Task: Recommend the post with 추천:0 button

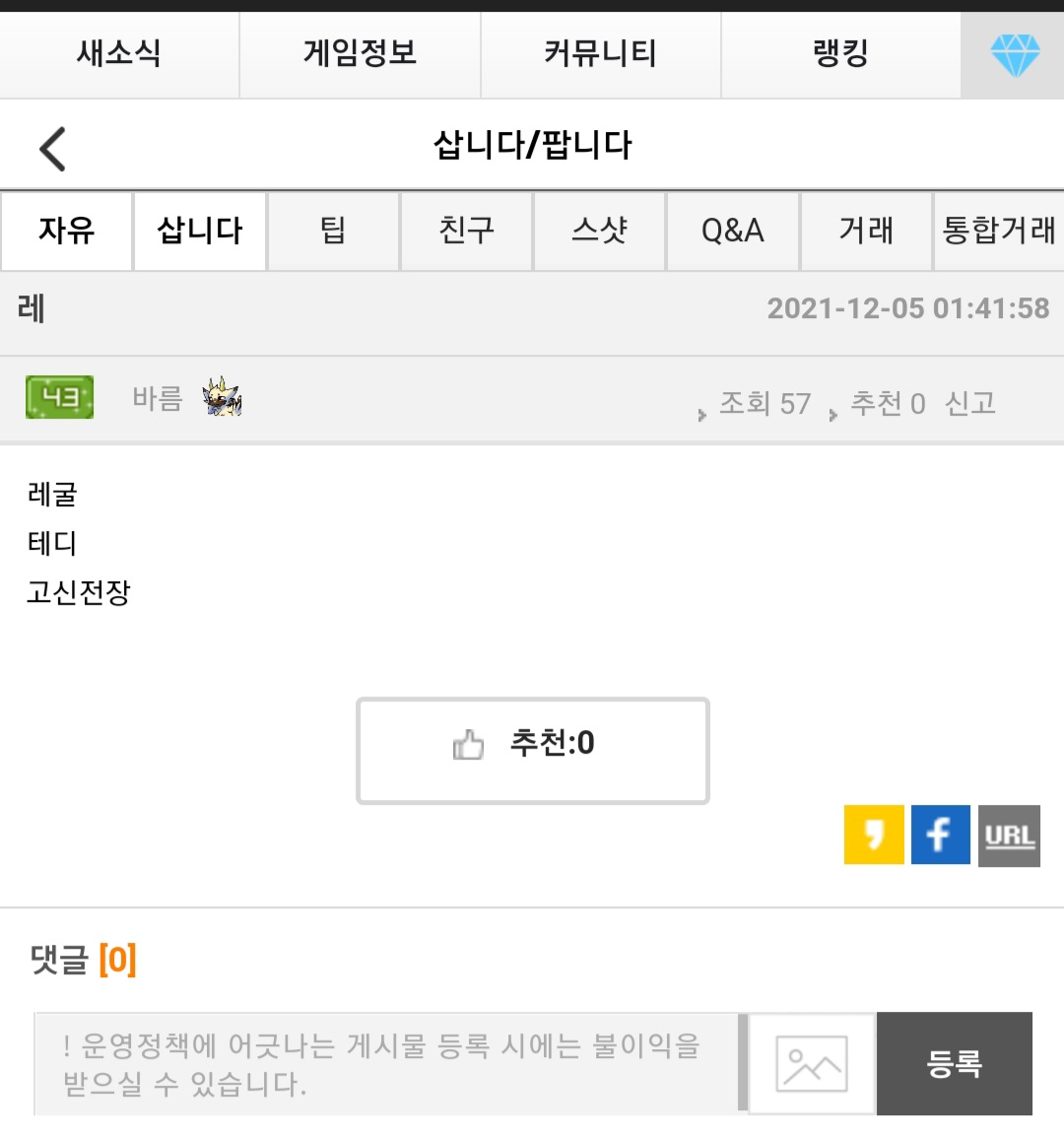Action: tap(532, 750)
